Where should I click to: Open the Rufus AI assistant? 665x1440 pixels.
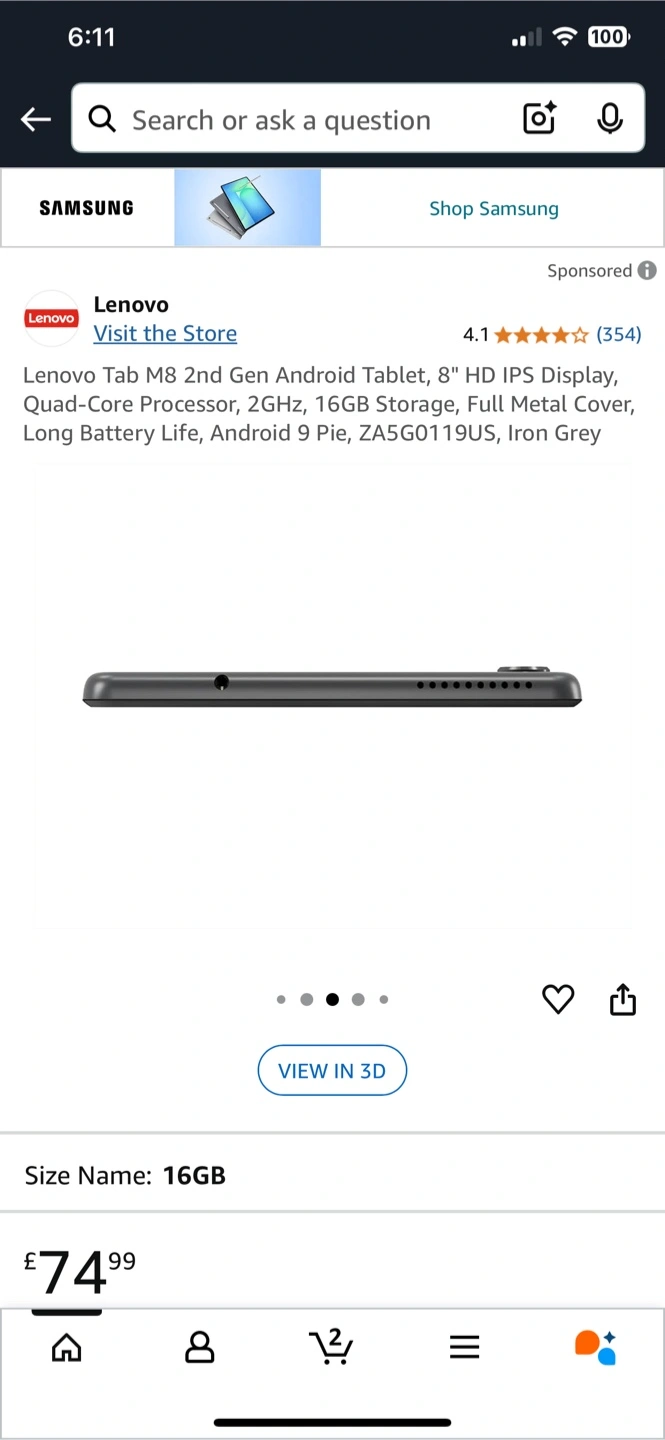596,1347
